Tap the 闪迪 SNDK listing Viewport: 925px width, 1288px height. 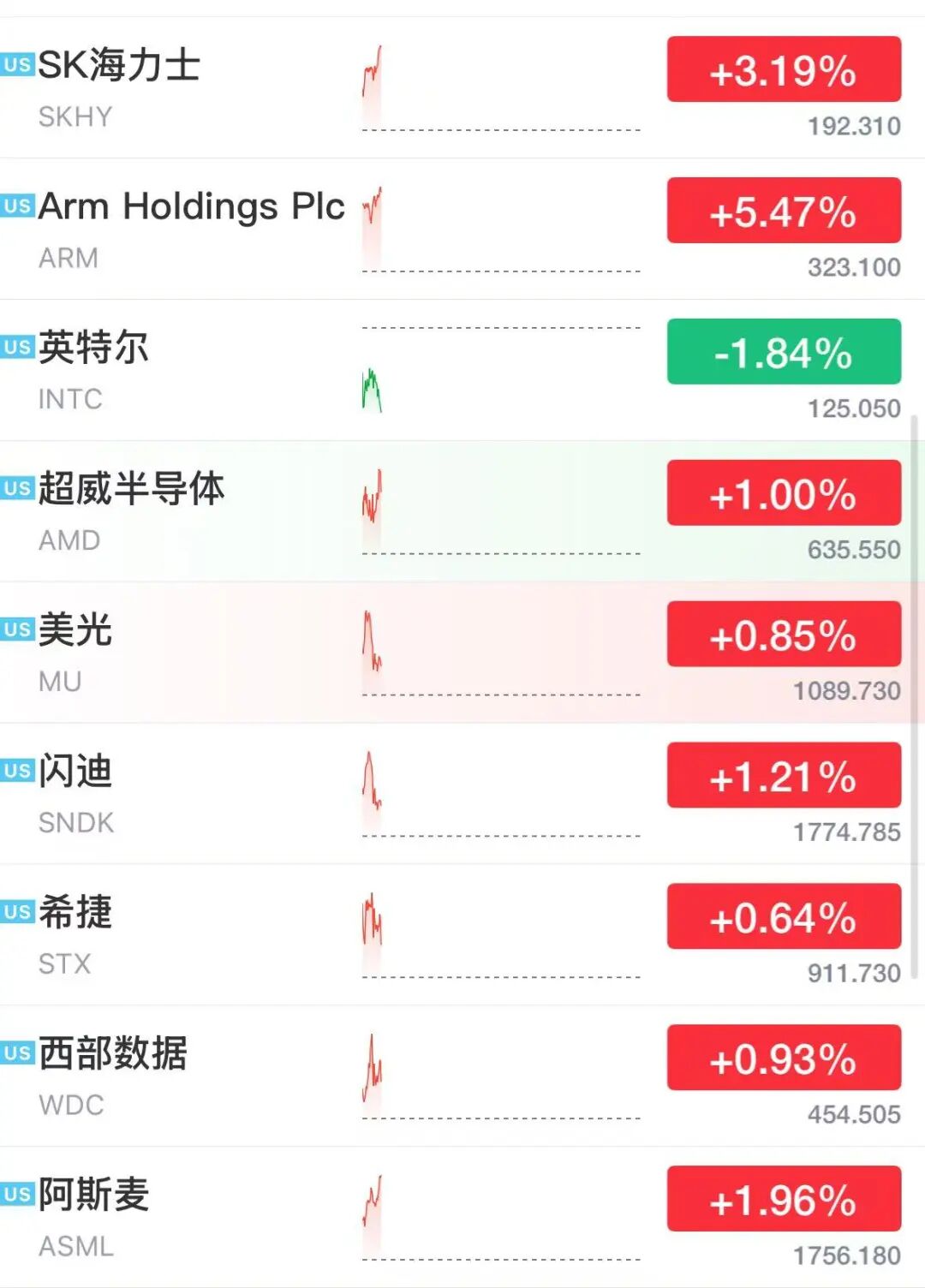(462, 794)
